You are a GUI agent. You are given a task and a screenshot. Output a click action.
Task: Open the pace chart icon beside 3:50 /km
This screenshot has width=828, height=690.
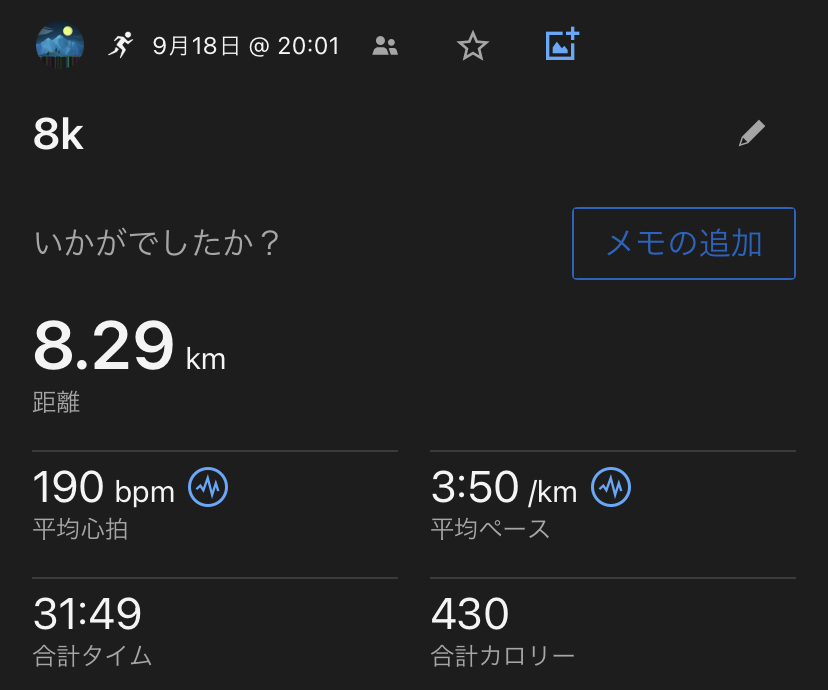click(x=611, y=488)
